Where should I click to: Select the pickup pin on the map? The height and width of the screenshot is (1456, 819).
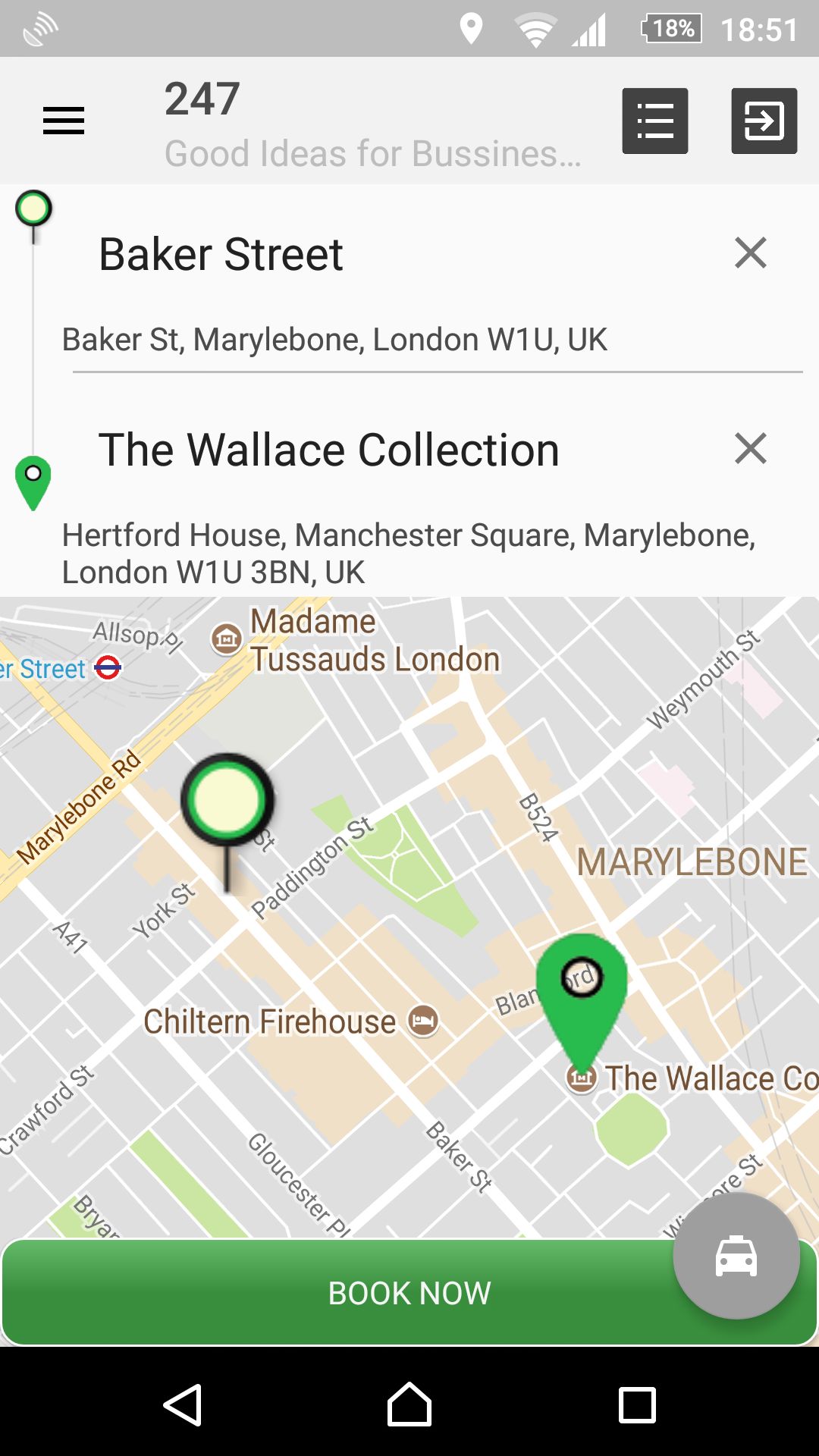[x=227, y=801]
